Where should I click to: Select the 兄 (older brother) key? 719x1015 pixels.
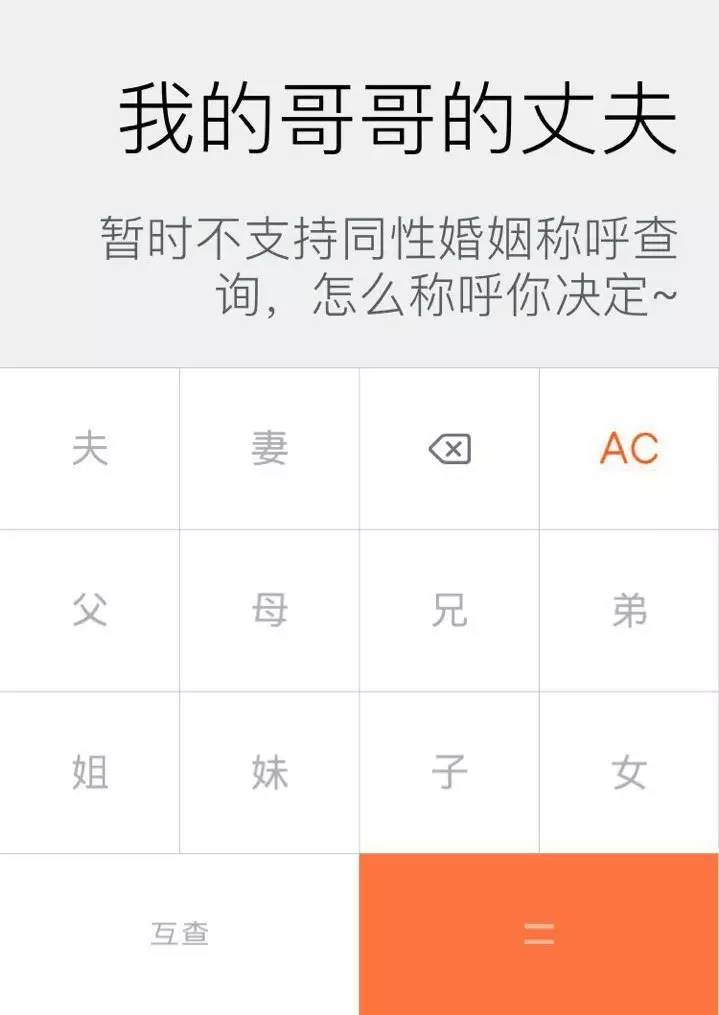[449, 610]
